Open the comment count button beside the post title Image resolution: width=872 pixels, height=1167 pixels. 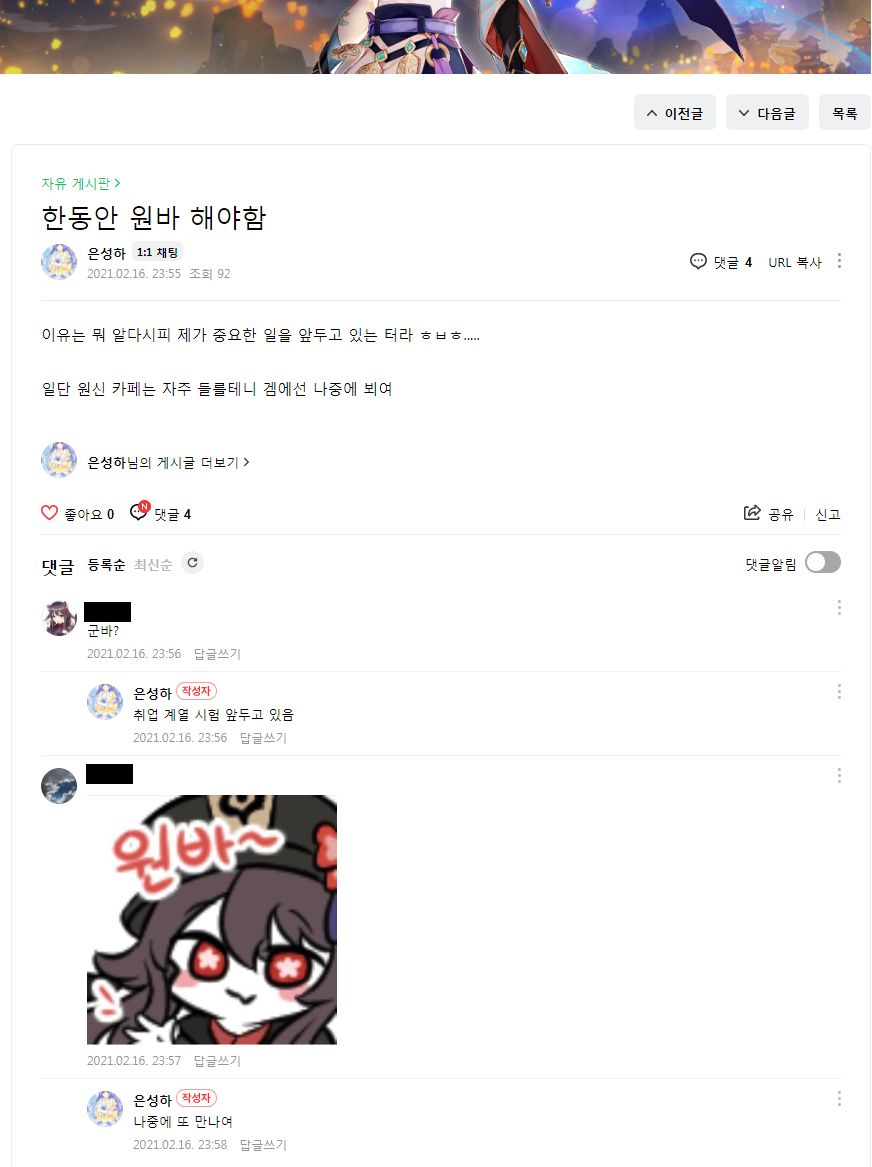pos(721,262)
